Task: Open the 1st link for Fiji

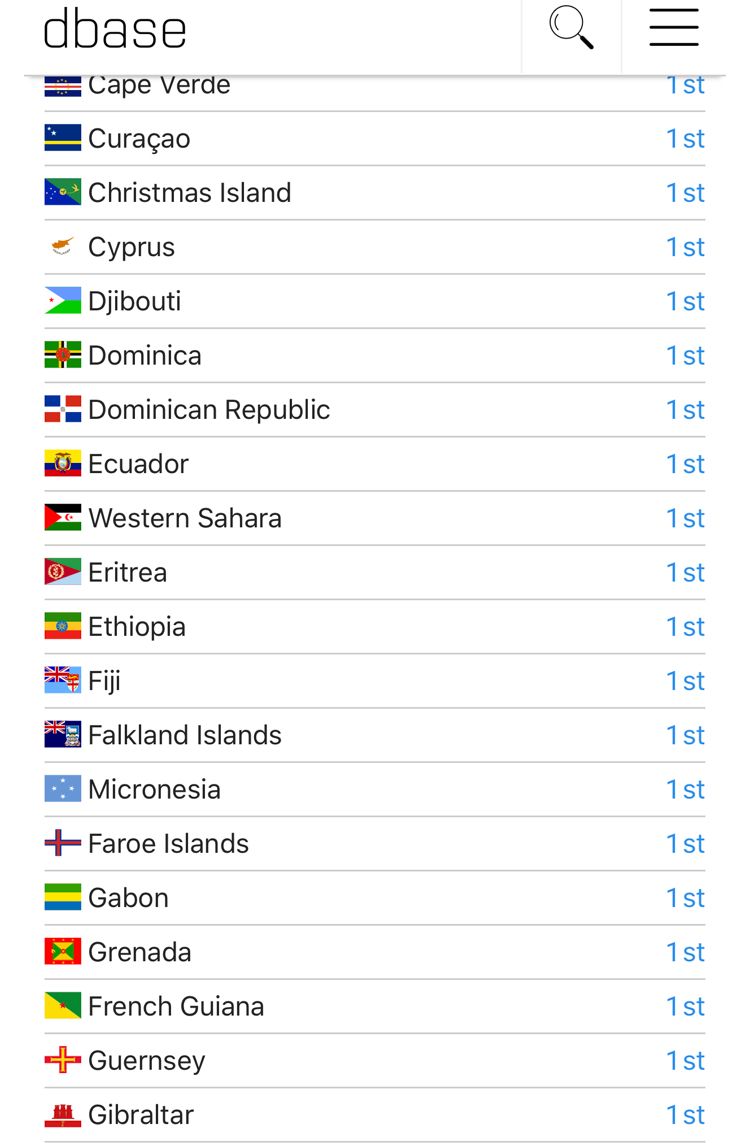Action: click(x=685, y=681)
